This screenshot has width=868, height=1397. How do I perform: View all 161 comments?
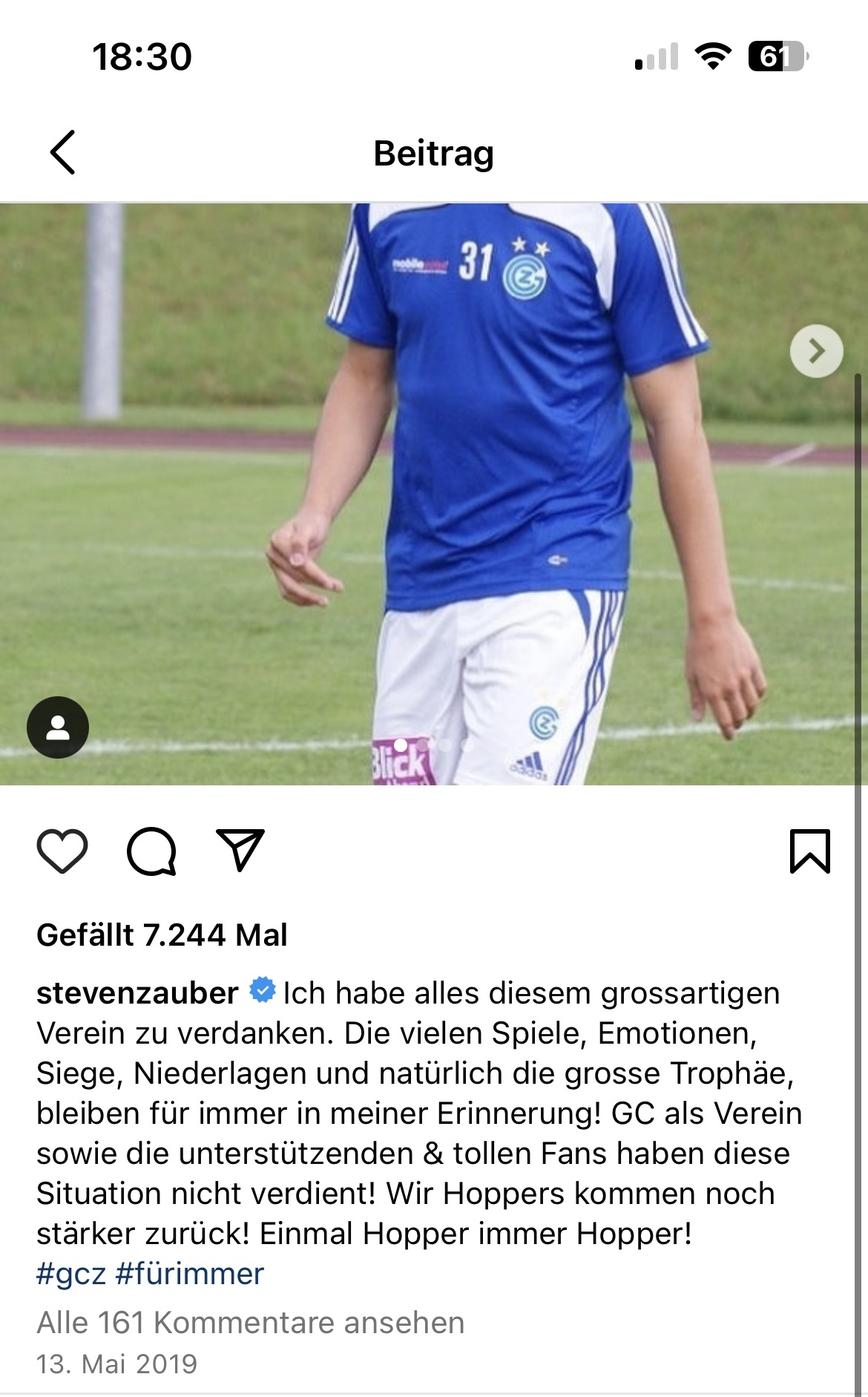(x=251, y=1323)
